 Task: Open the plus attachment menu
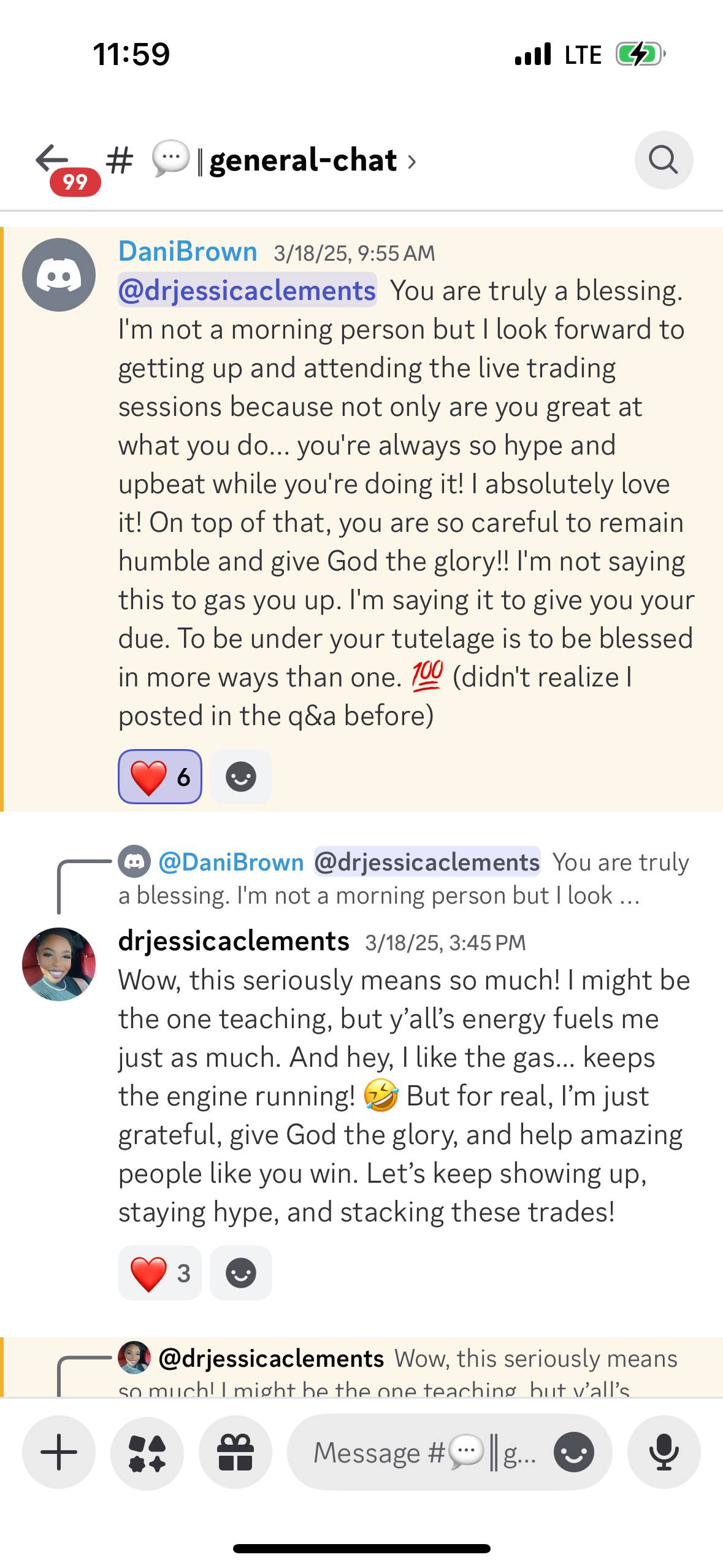pyautogui.click(x=59, y=1452)
